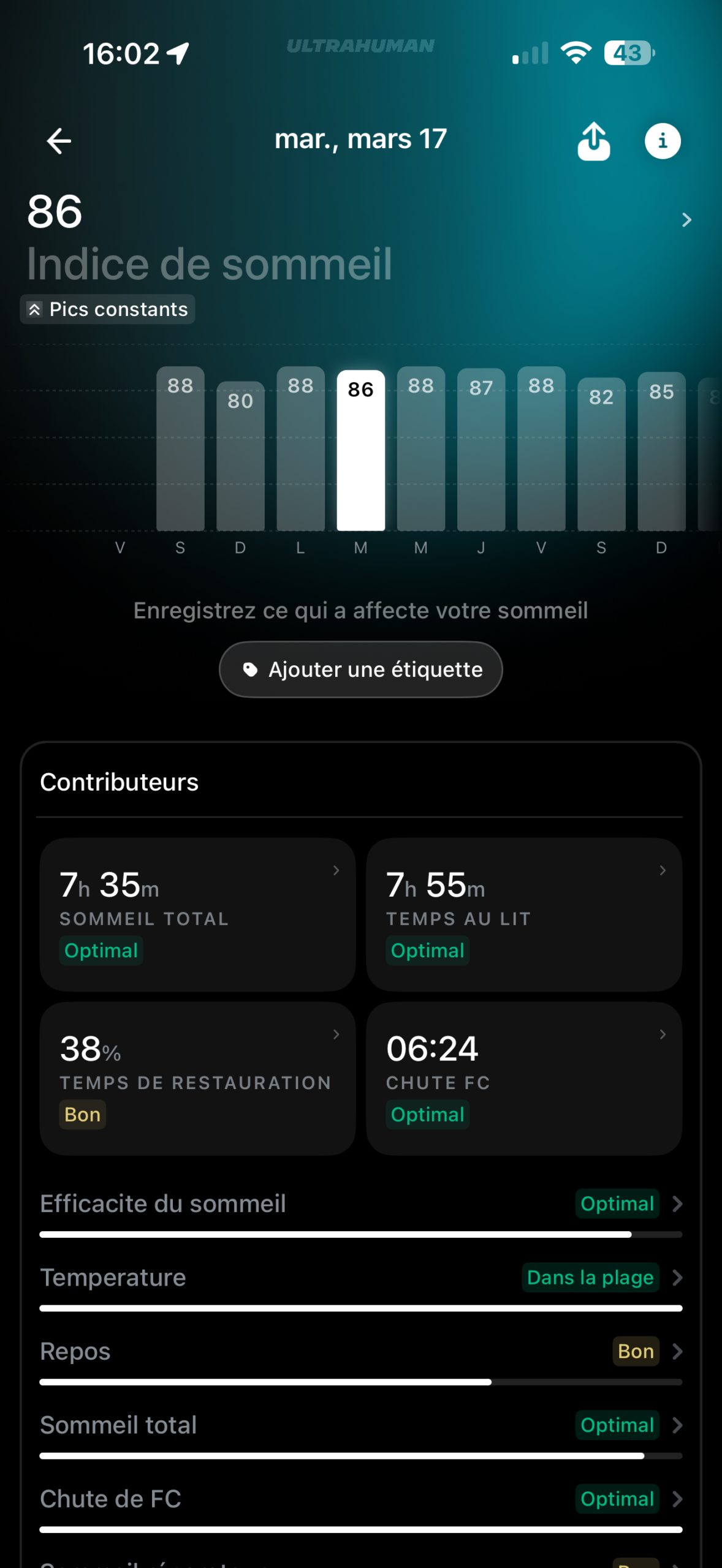This screenshot has width=722, height=1568.
Task: View the Temperature contributor row
Action: pyautogui.click(x=360, y=1278)
